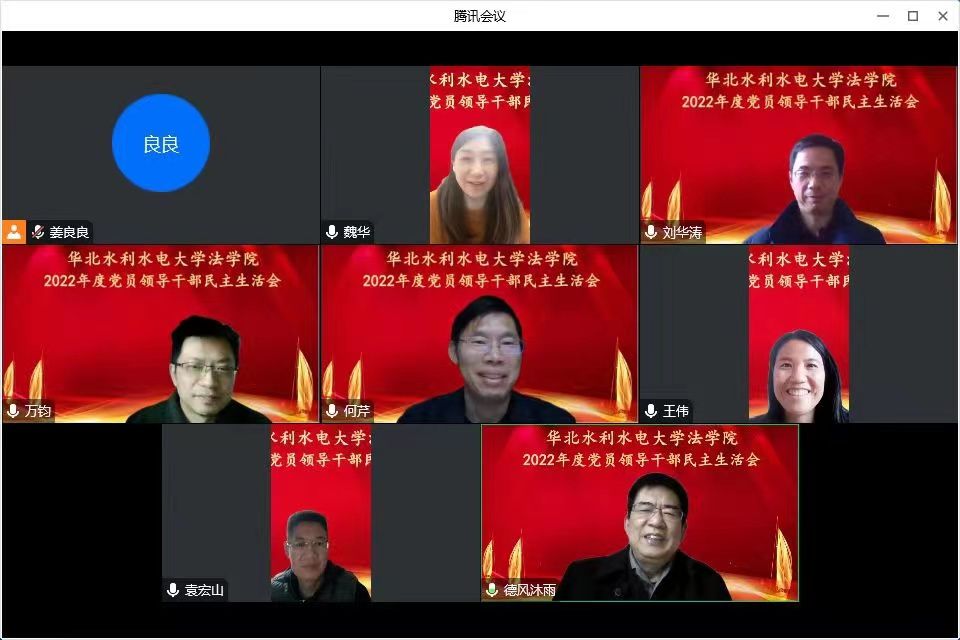Minimize the meeting window
This screenshot has height=640, width=960.
883,16
